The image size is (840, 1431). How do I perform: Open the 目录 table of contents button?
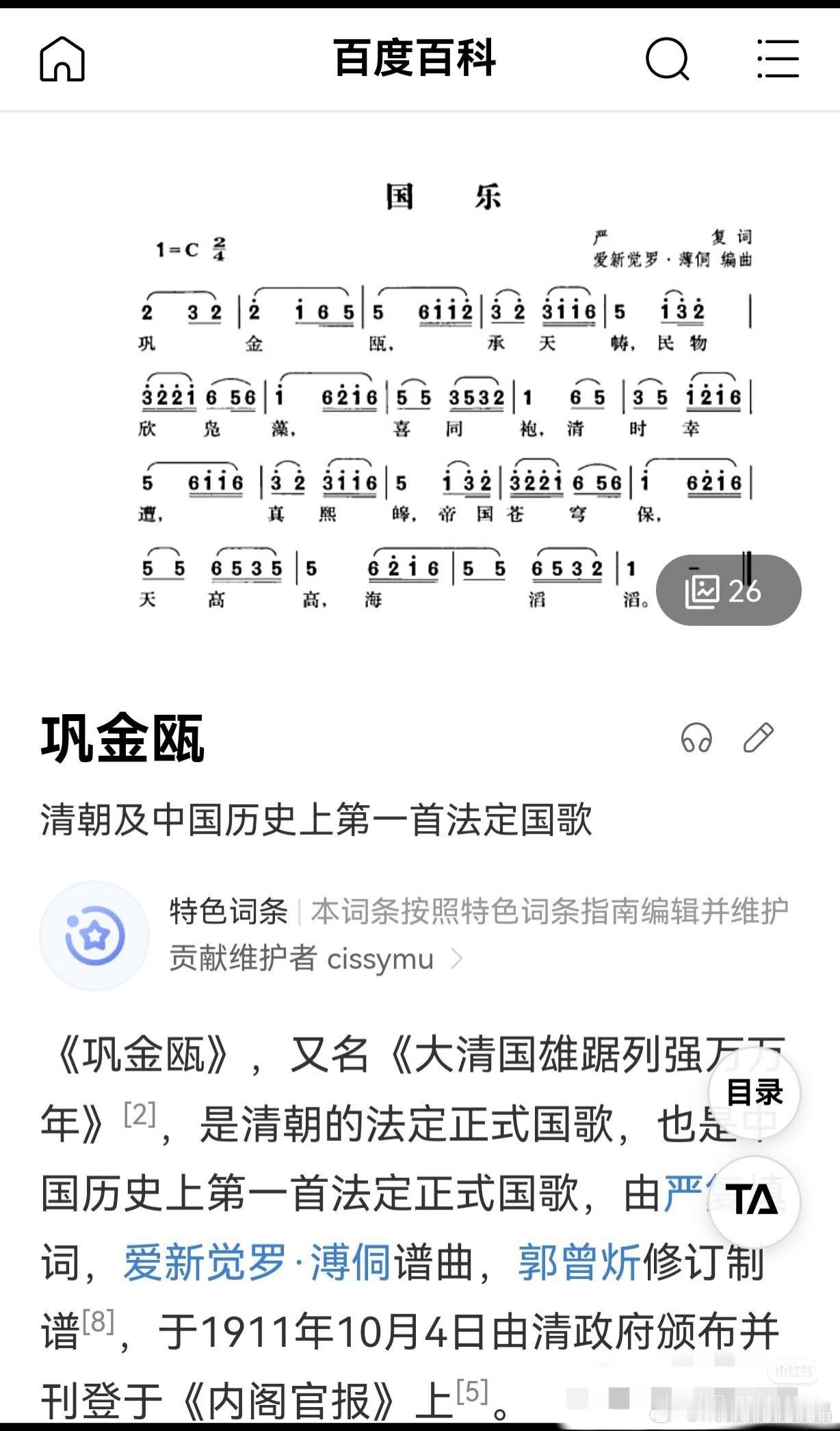(754, 1093)
